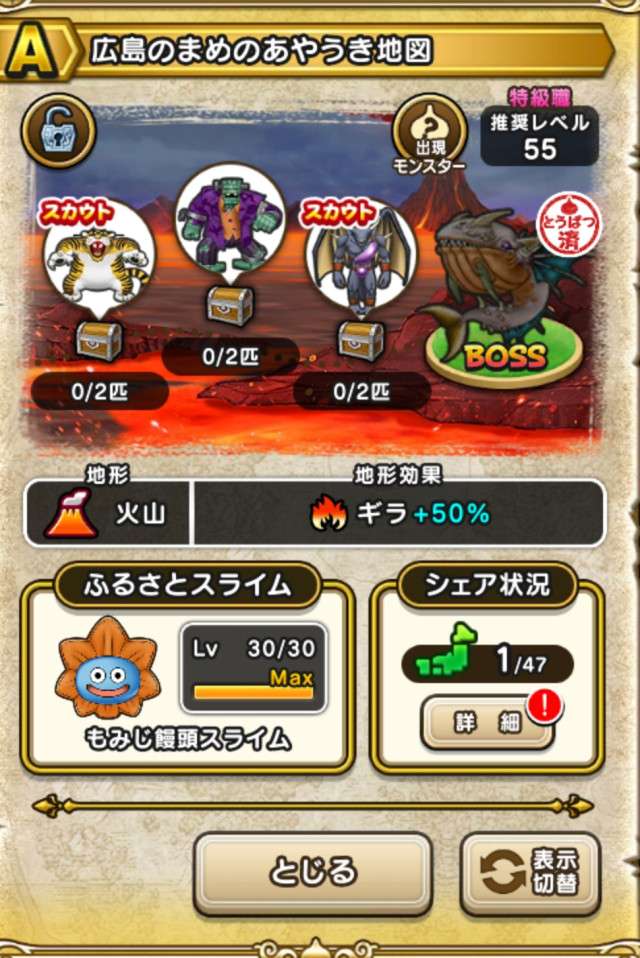The width and height of the screenshot is (640, 958).
Task: Tap the とじる button to close
Action: pos(313,872)
